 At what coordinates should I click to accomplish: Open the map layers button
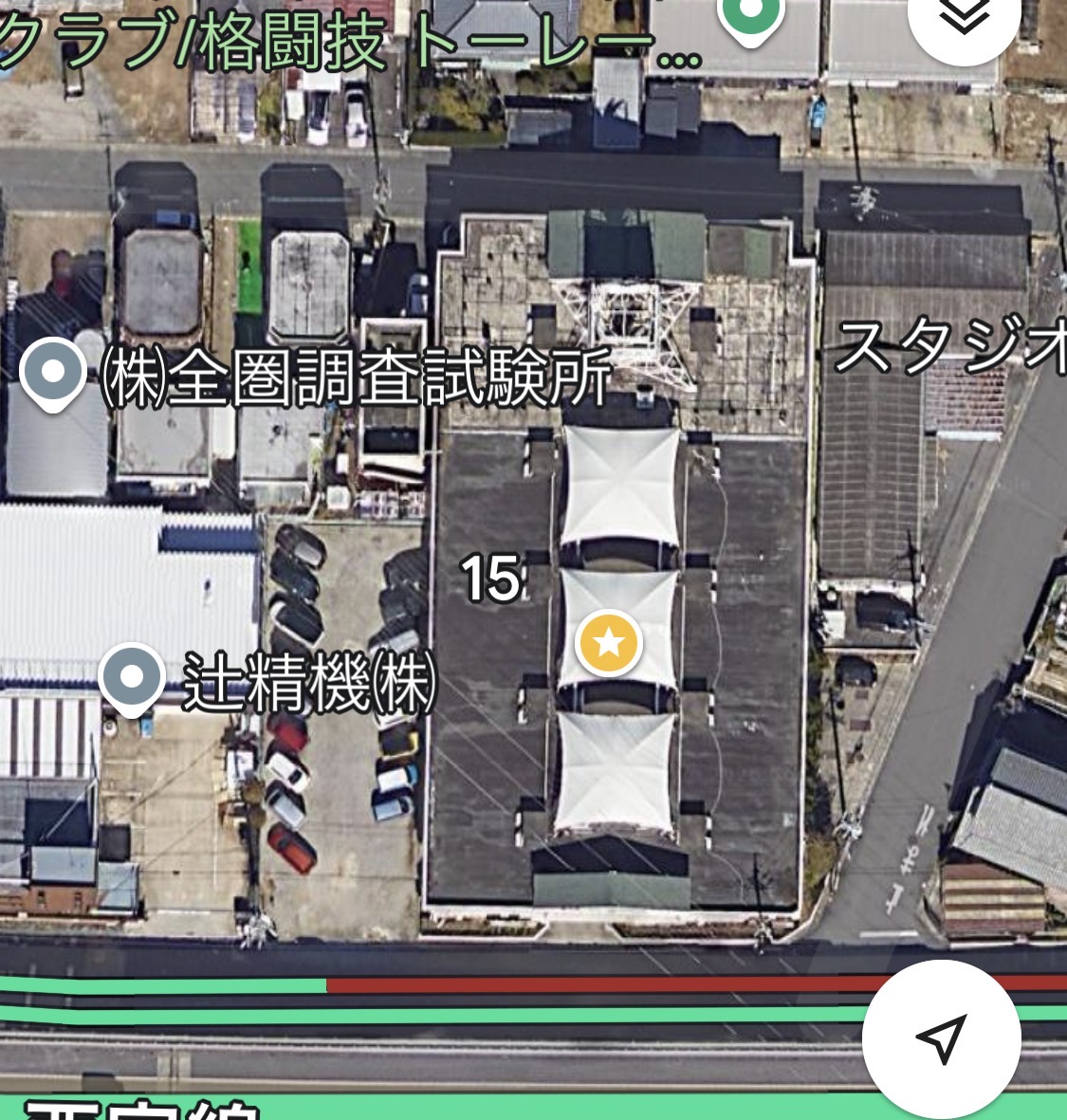coord(964,17)
